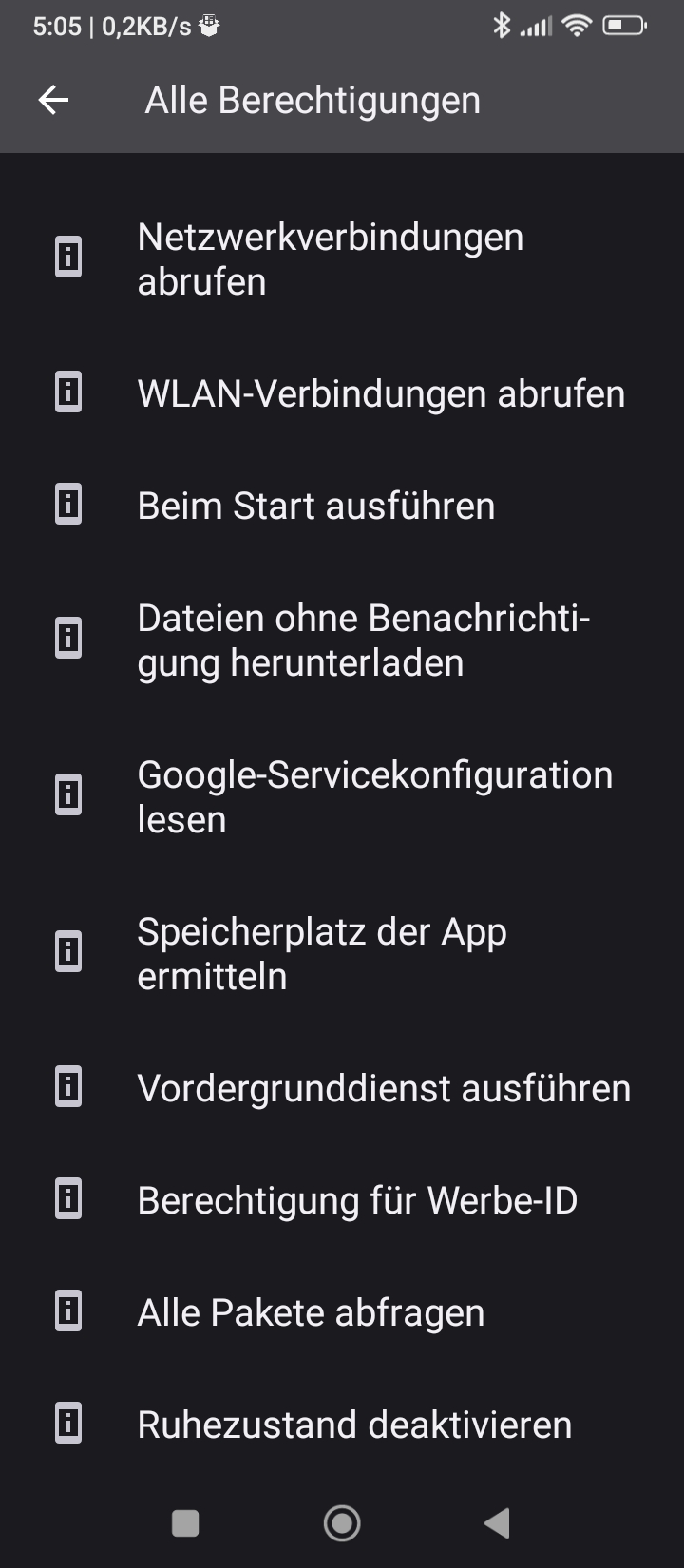Open info icon beside Google-Servicekonfiguration lesen
Viewport: 684px width, 1568px height.
[x=66, y=794]
